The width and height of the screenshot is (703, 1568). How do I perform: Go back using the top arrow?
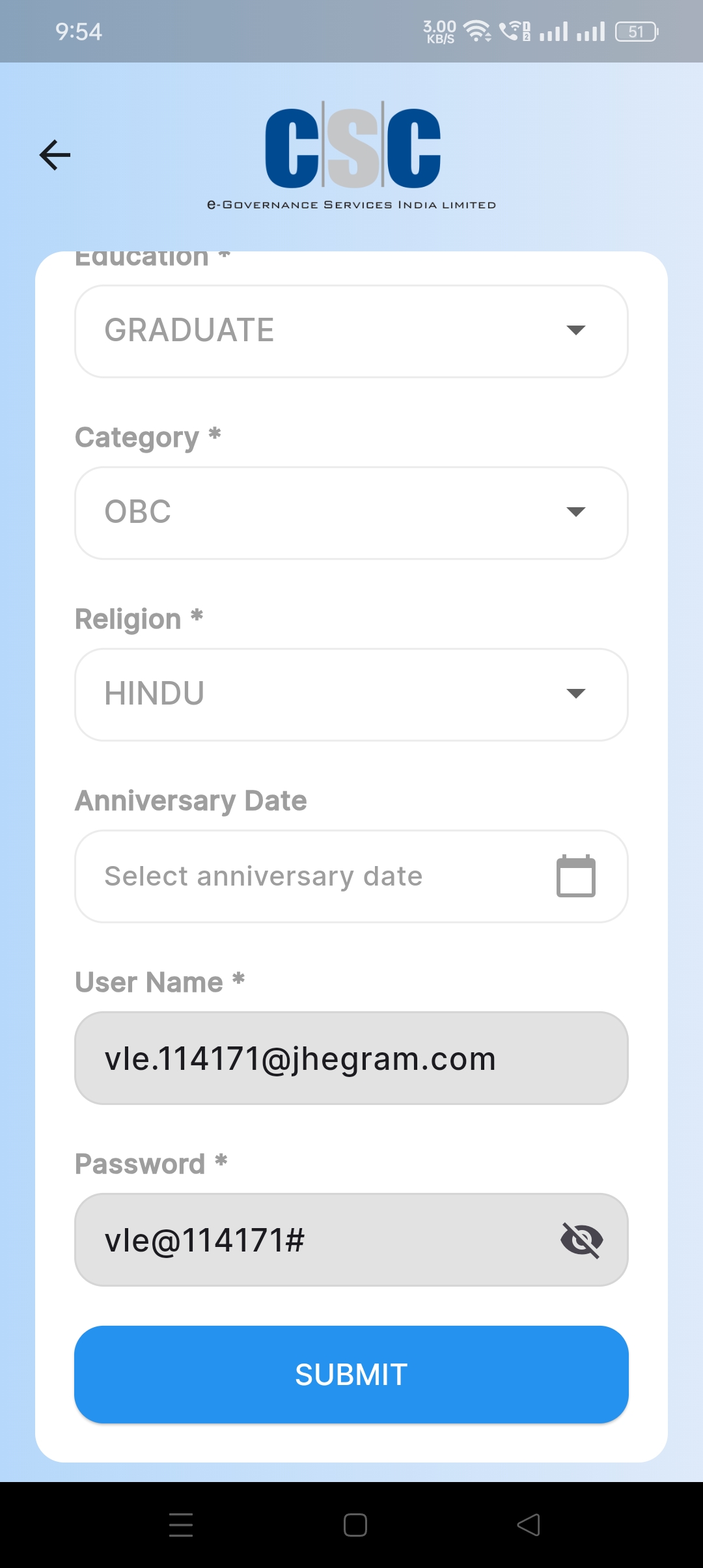pyautogui.click(x=55, y=155)
